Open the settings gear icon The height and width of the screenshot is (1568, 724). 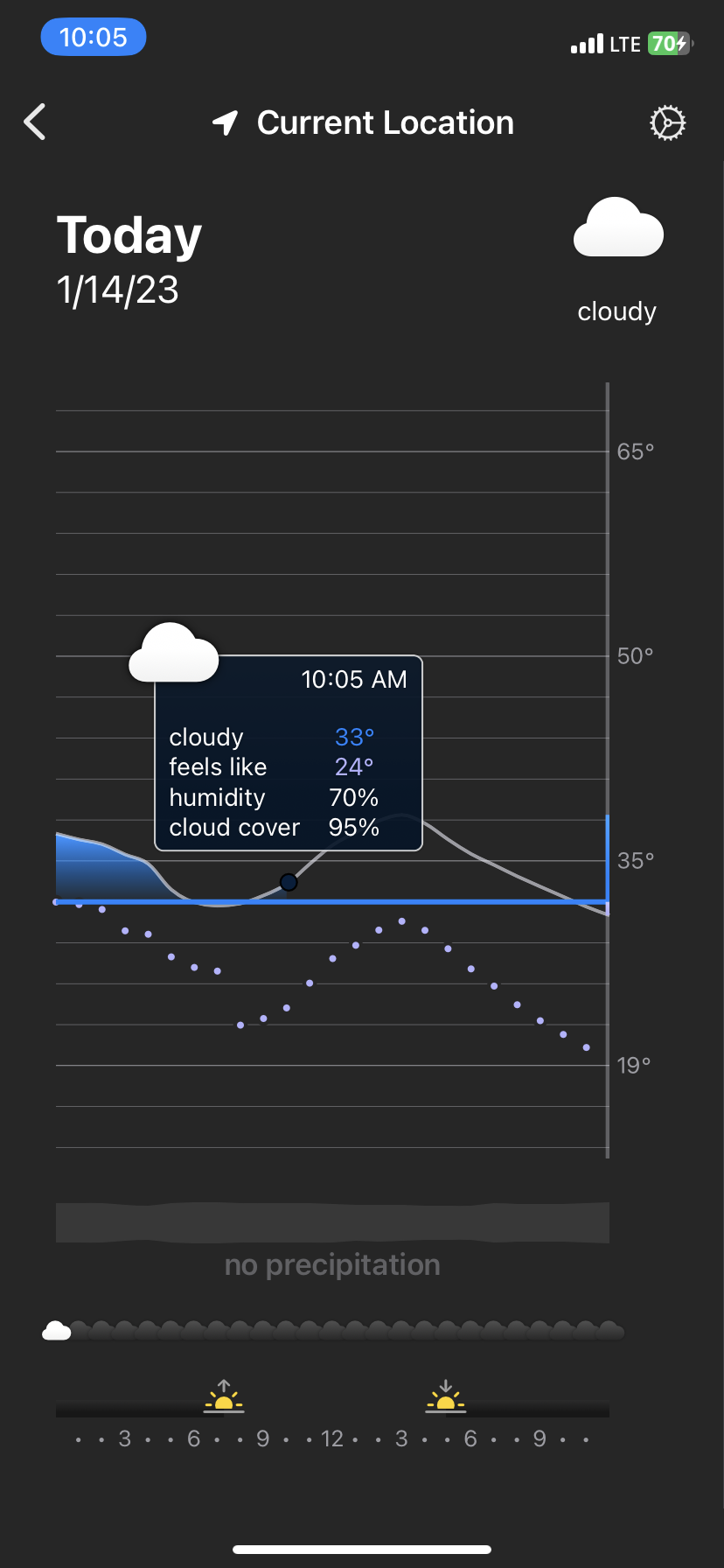[667, 123]
